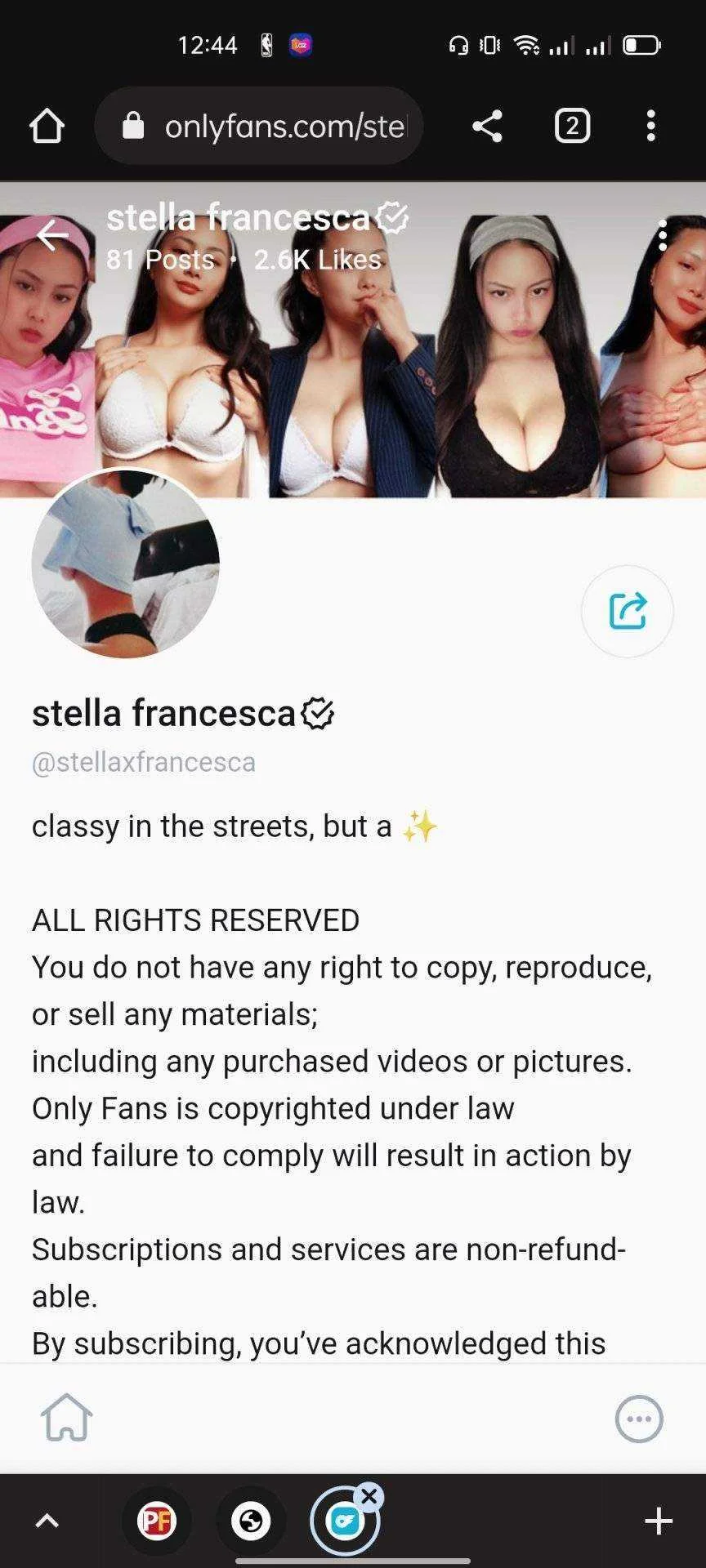
Task: Go to the OnlyFans home feed
Action: click(x=67, y=1419)
